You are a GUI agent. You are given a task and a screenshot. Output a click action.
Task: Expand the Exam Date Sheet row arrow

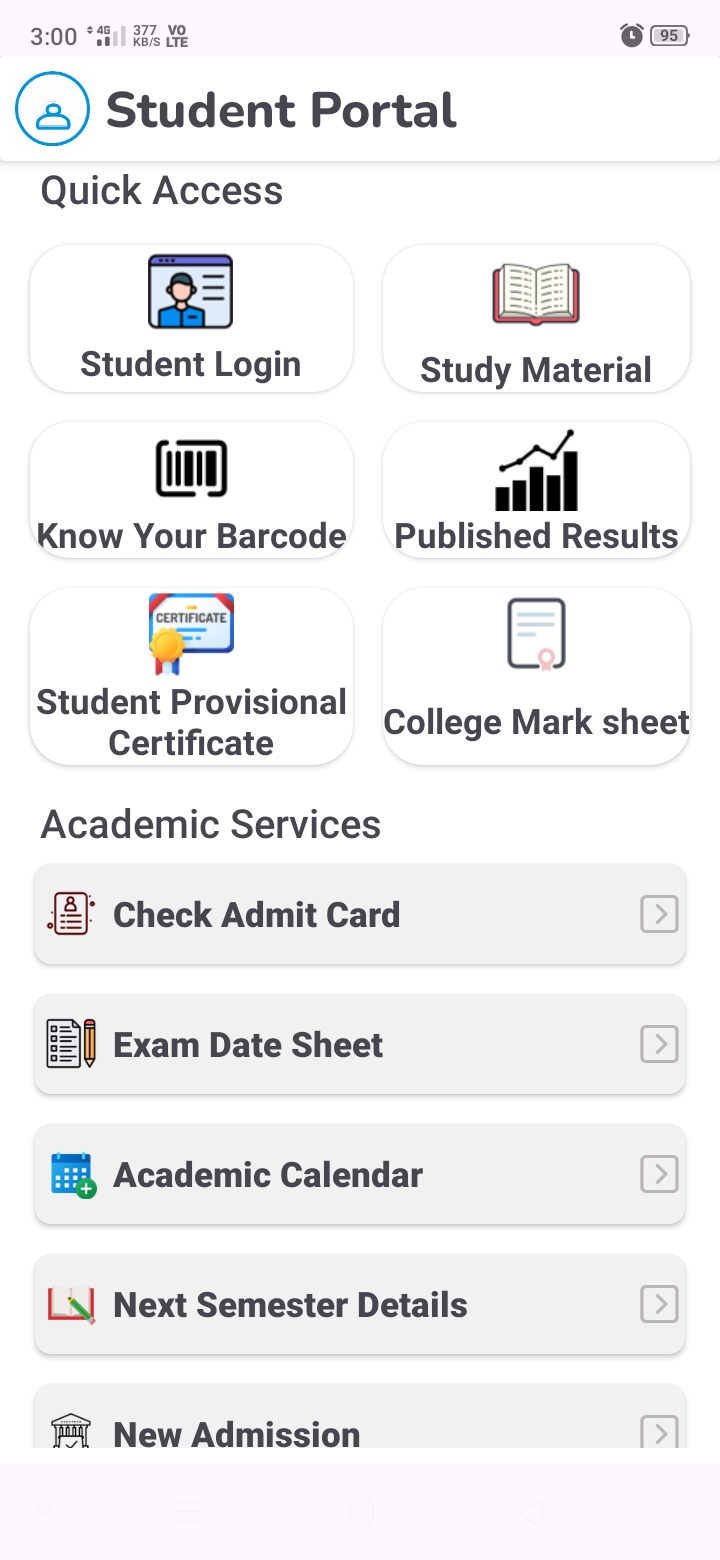[x=658, y=1043]
